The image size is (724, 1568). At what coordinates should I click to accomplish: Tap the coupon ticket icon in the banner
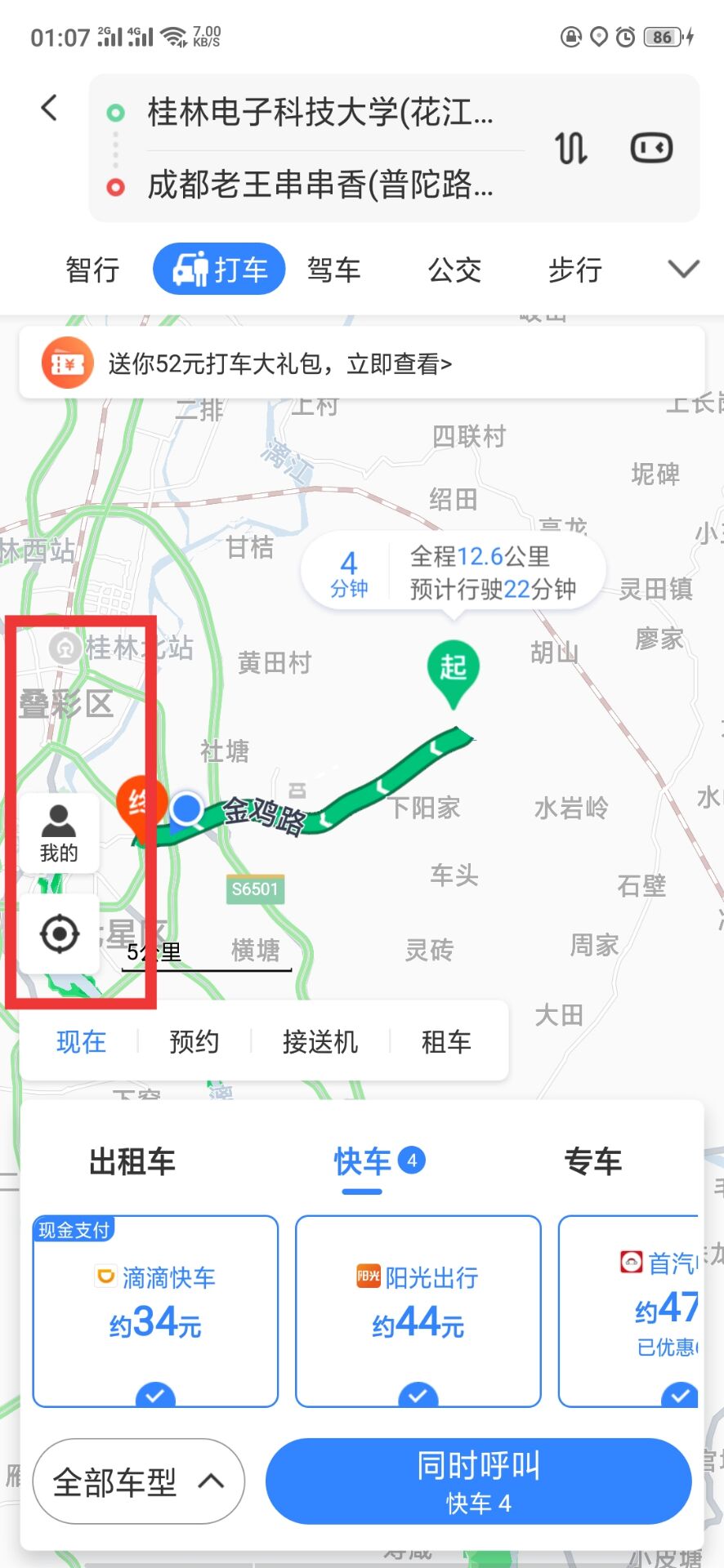[x=65, y=362]
